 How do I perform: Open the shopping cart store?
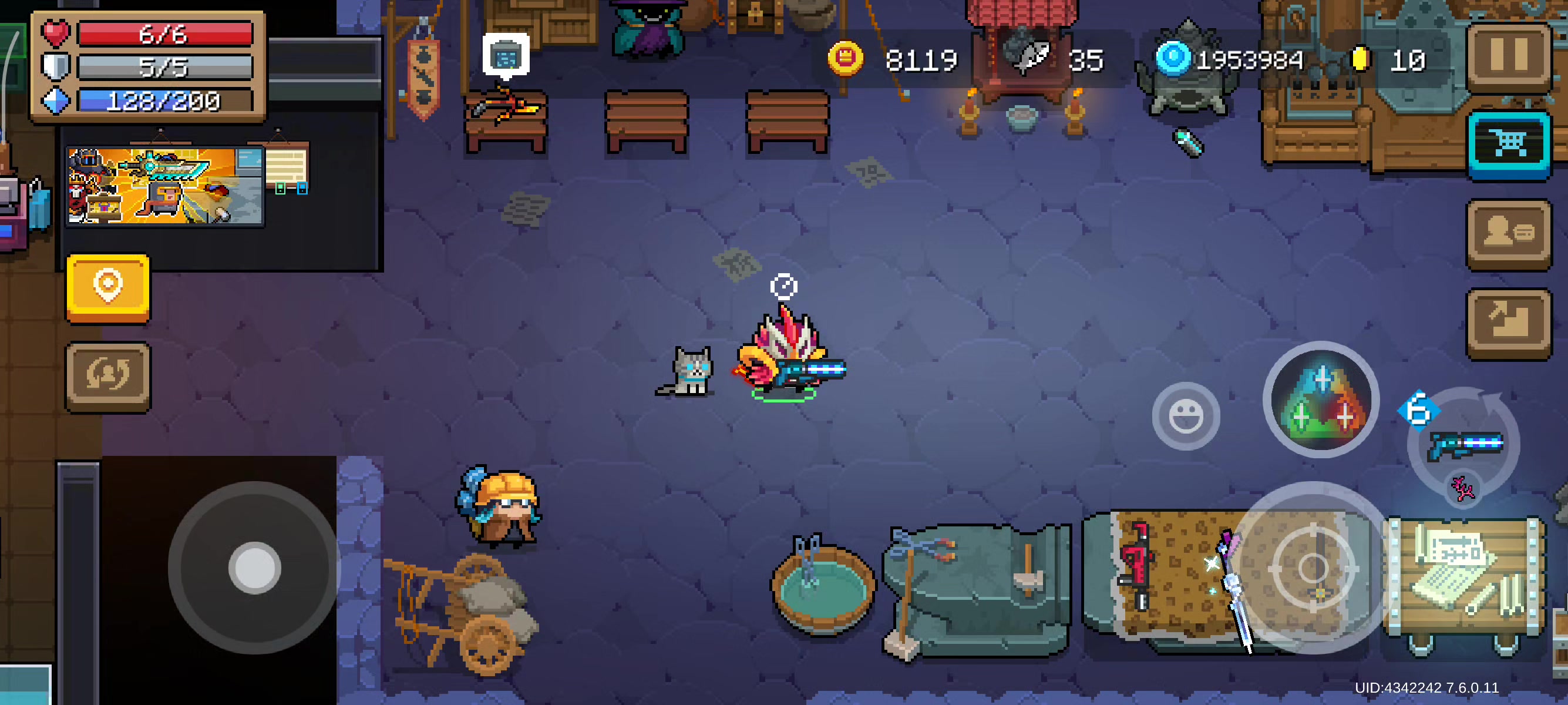tap(1508, 145)
